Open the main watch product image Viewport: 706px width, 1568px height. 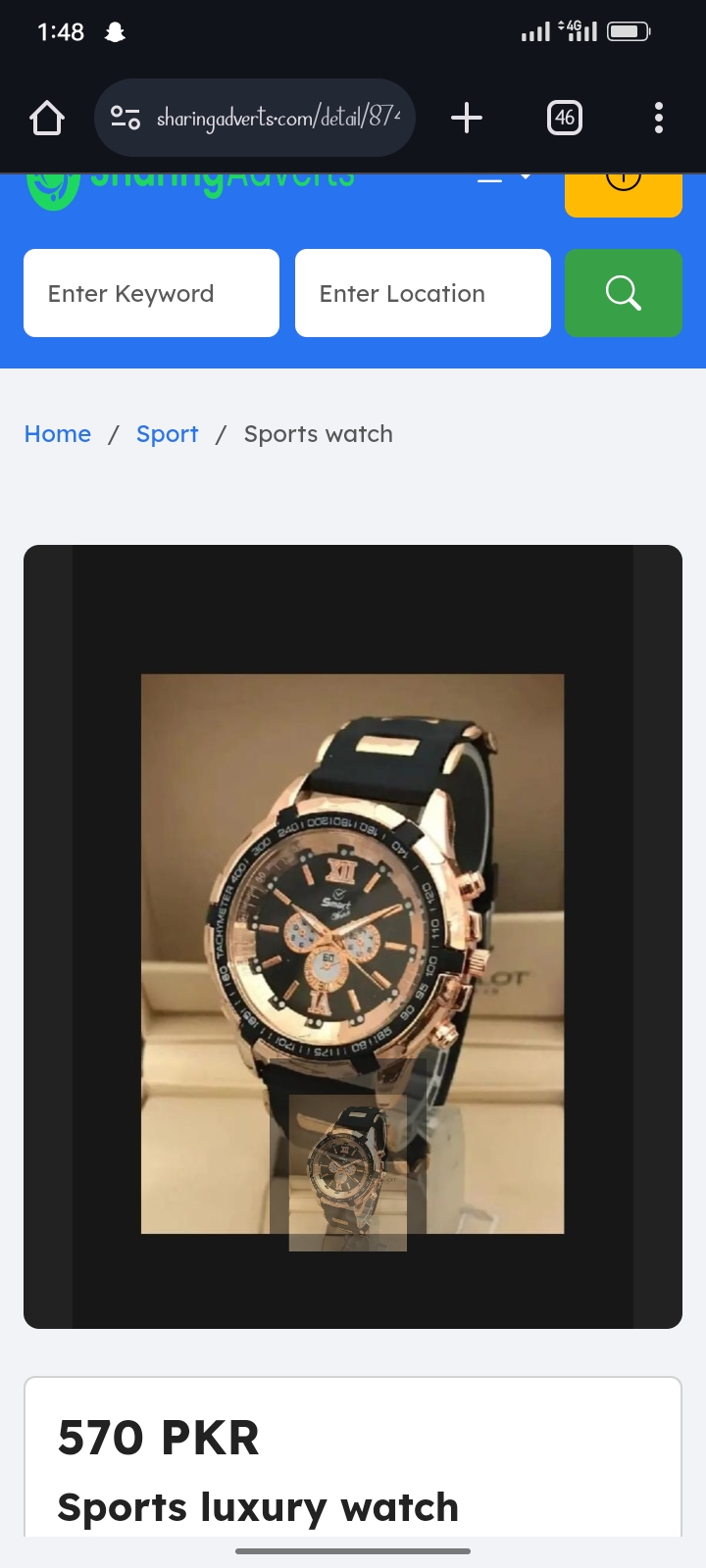[353, 882]
